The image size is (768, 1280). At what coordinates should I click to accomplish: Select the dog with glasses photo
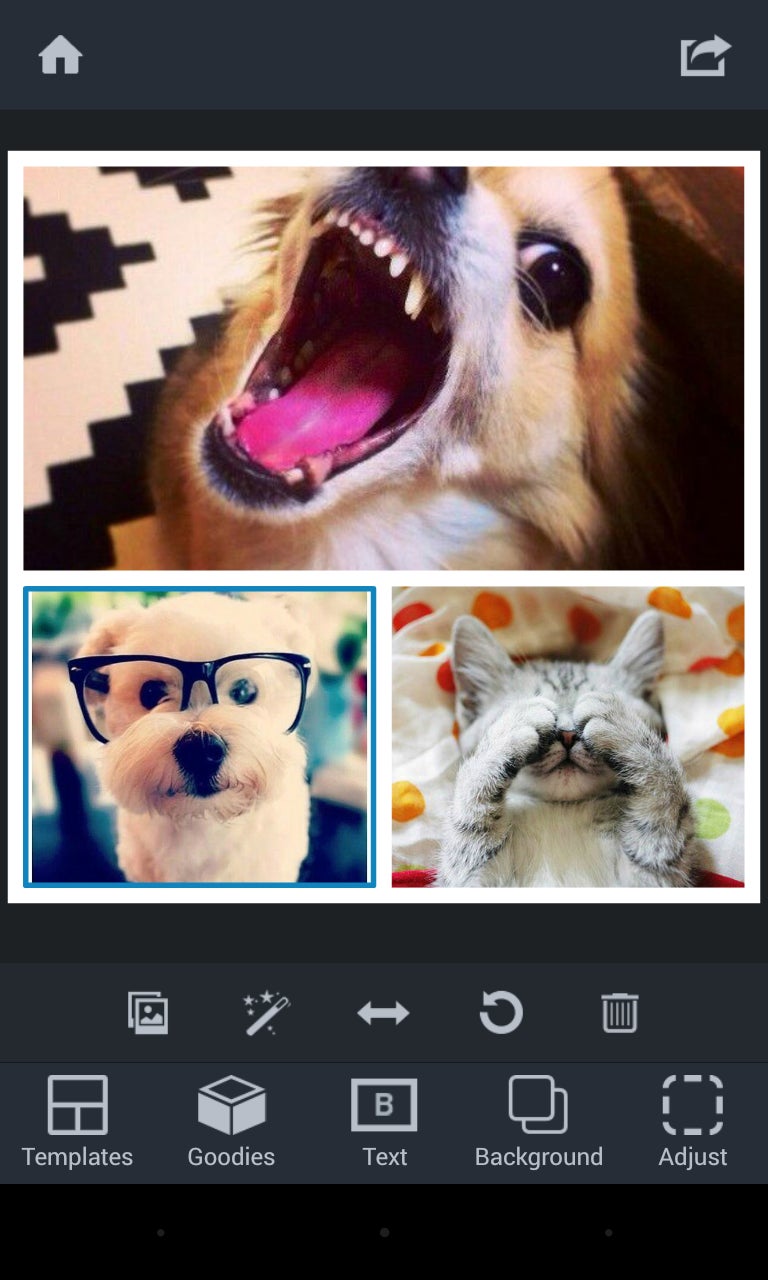[200, 736]
